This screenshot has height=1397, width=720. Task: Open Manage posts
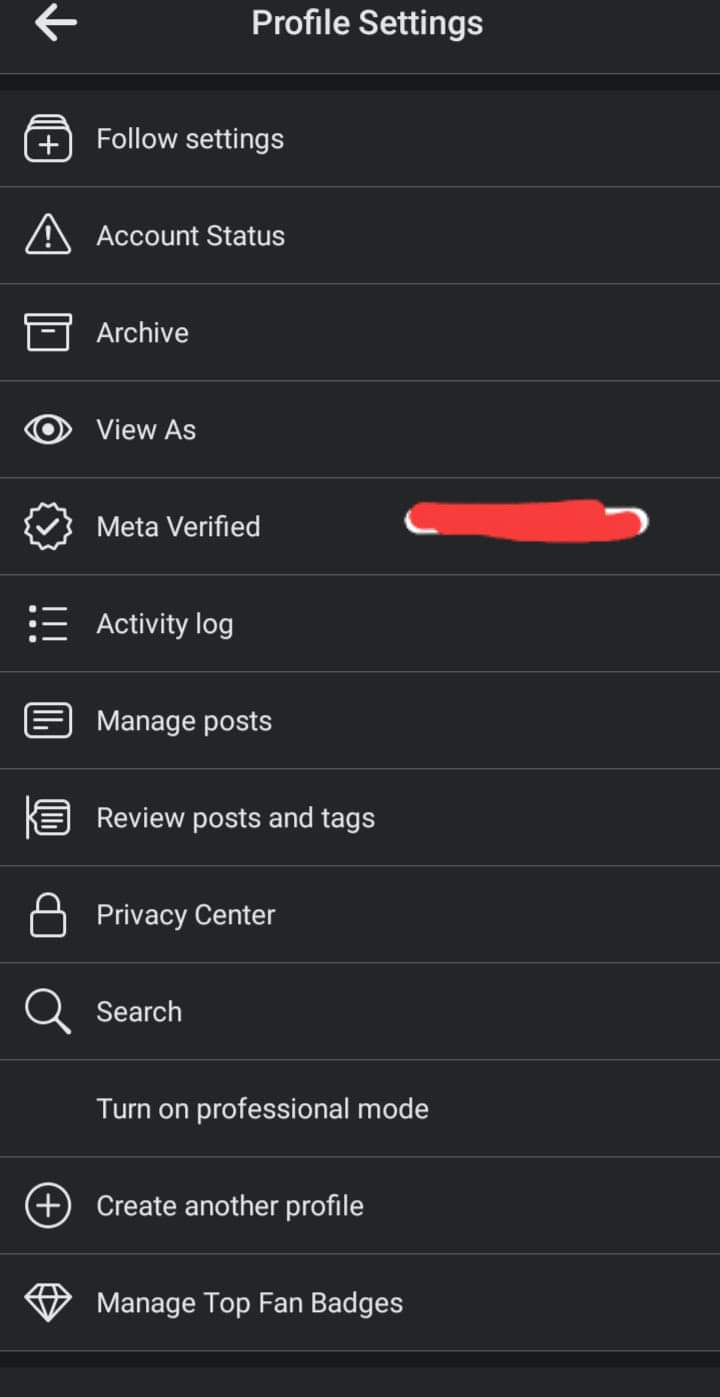pyautogui.click(x=184, y=721)
